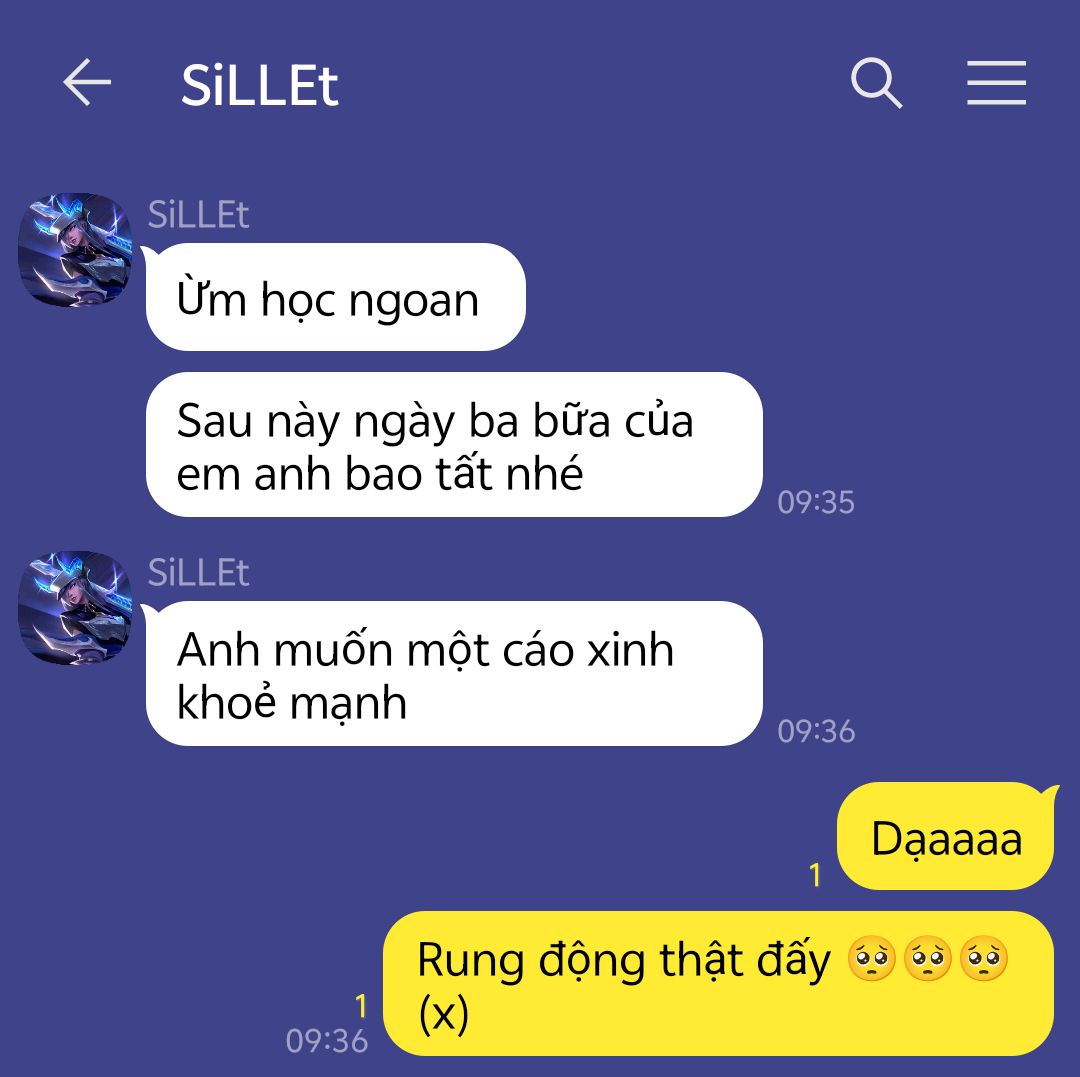Go back from the SiLLEt chat

pyautogui.click(x=87, y=82)
